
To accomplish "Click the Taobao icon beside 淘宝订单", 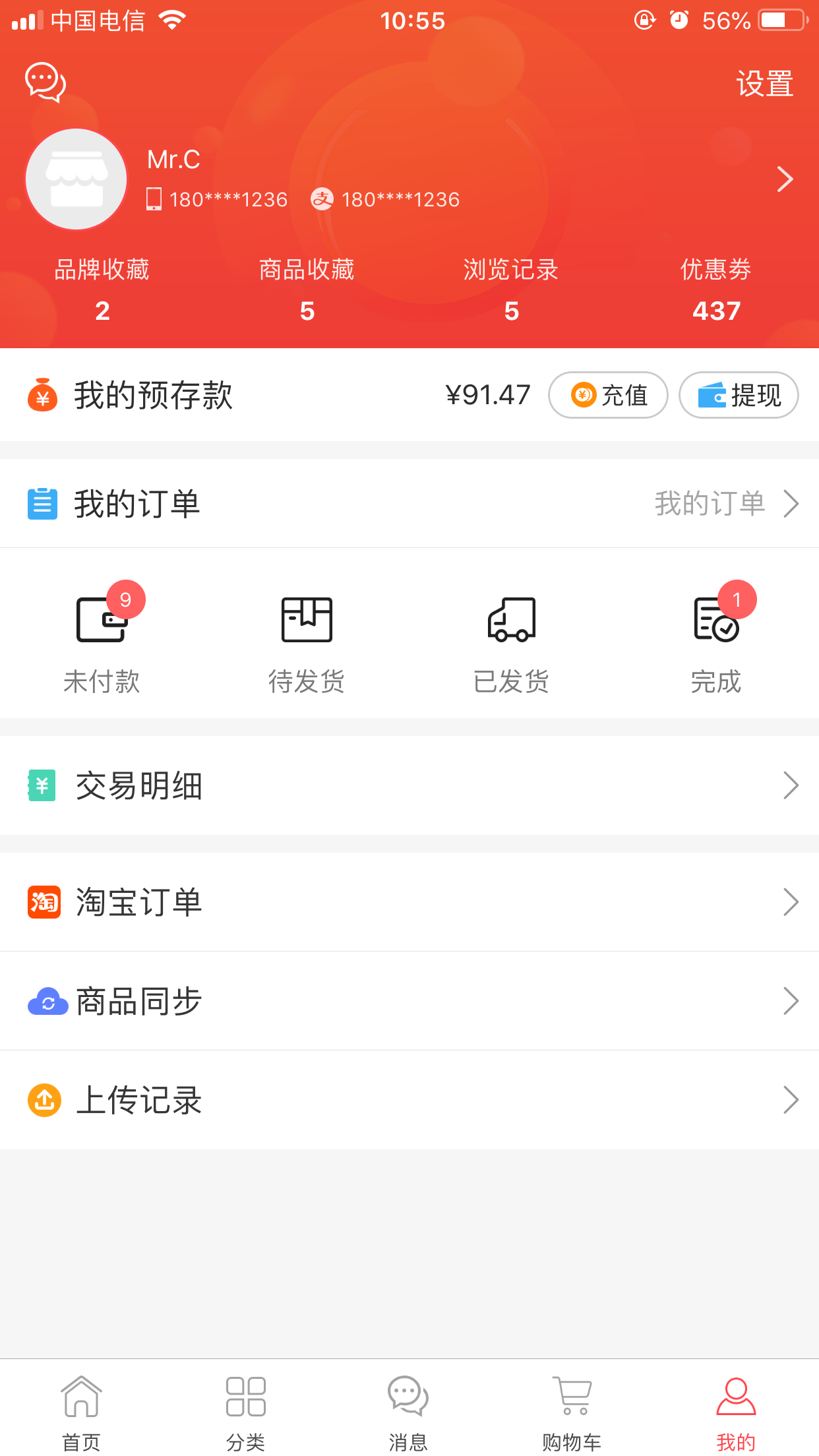I will pyautogui.click(x=43, y=901).
